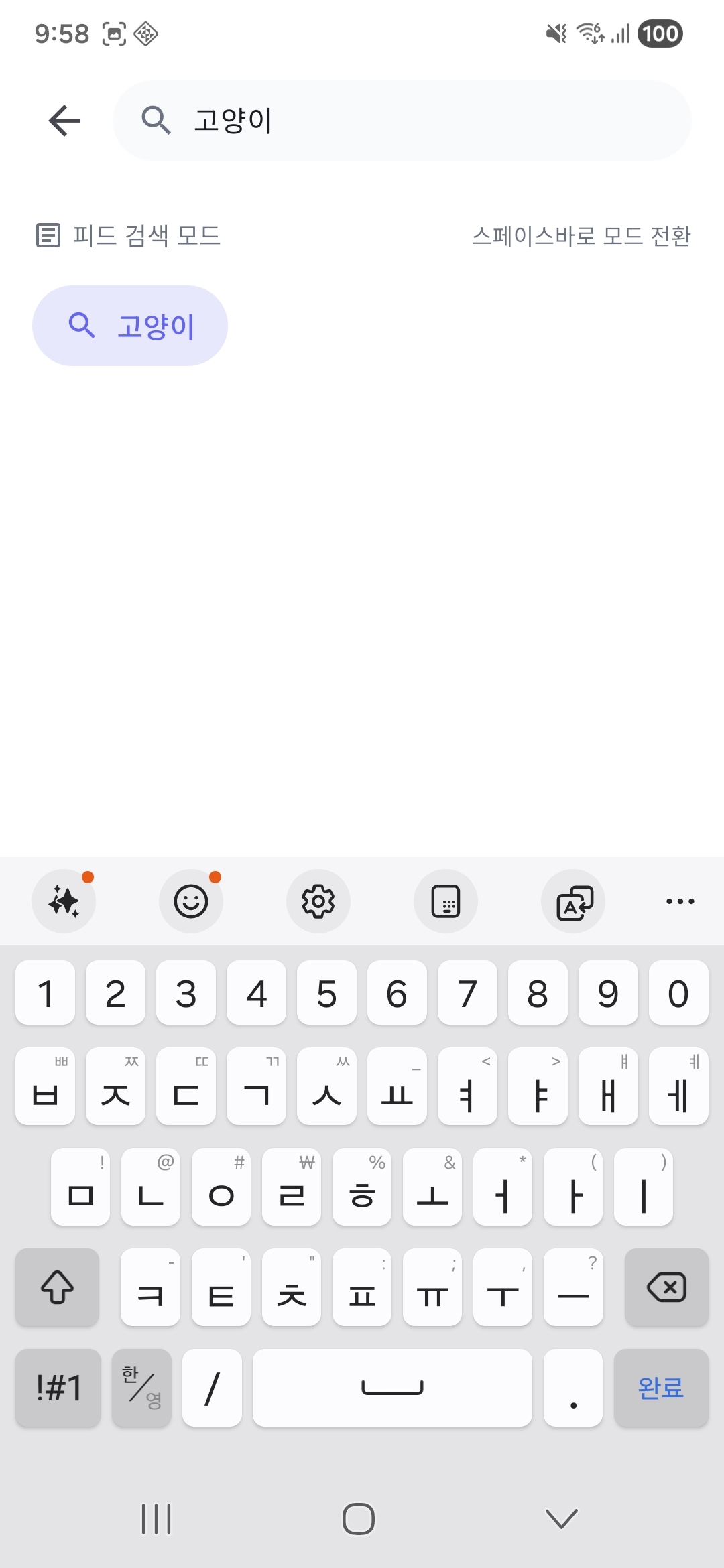The image size is (724, 1568).
Task: Open the recent apps navigation button
Action: [156, 1519]
